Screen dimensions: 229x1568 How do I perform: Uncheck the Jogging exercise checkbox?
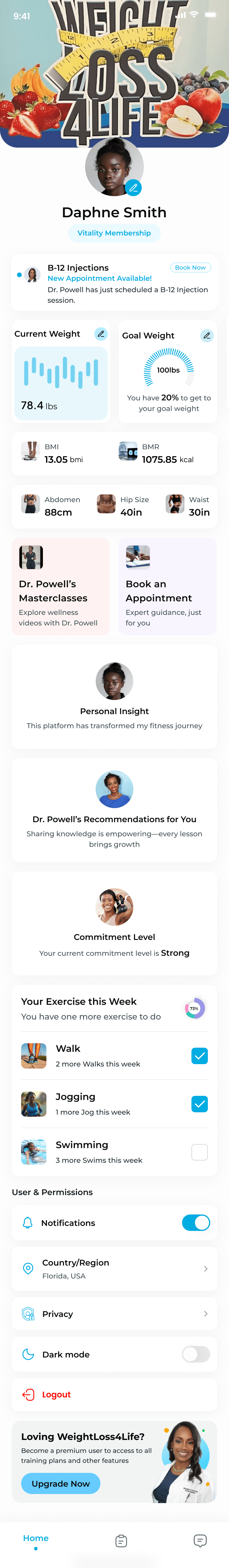199,1103
